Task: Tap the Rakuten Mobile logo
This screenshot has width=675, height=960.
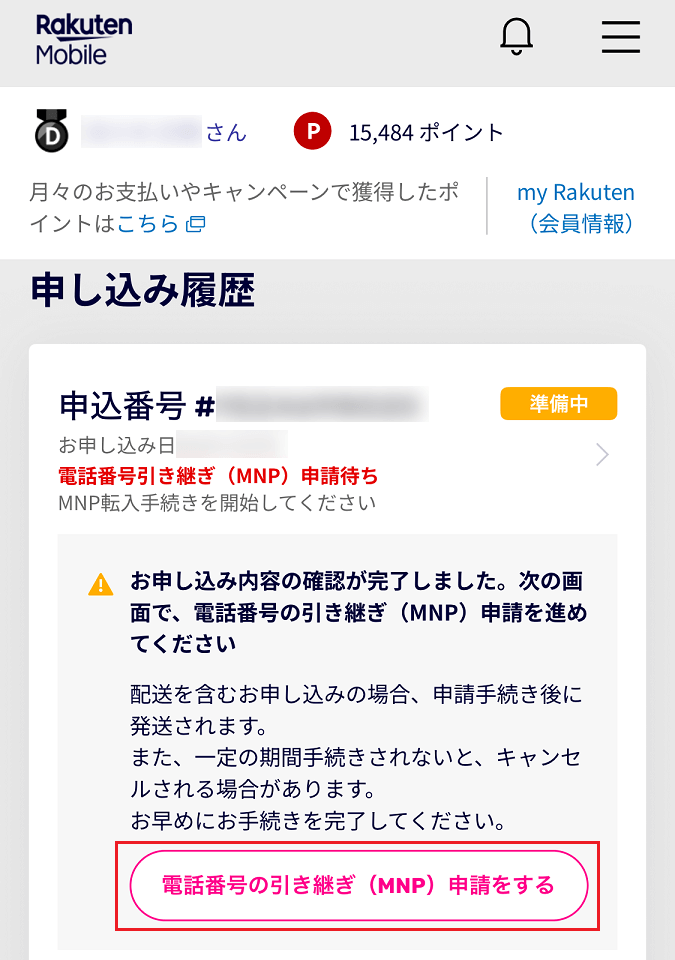Action: tap(83, 39)
